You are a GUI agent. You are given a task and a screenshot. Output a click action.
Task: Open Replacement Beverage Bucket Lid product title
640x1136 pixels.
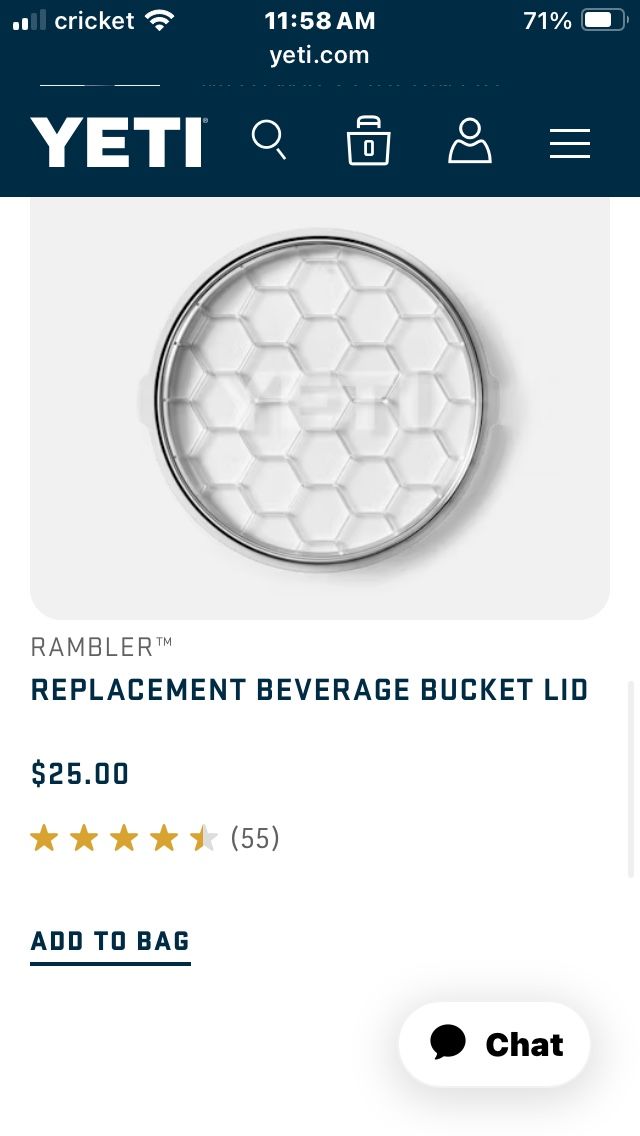(x=309, y=690)
